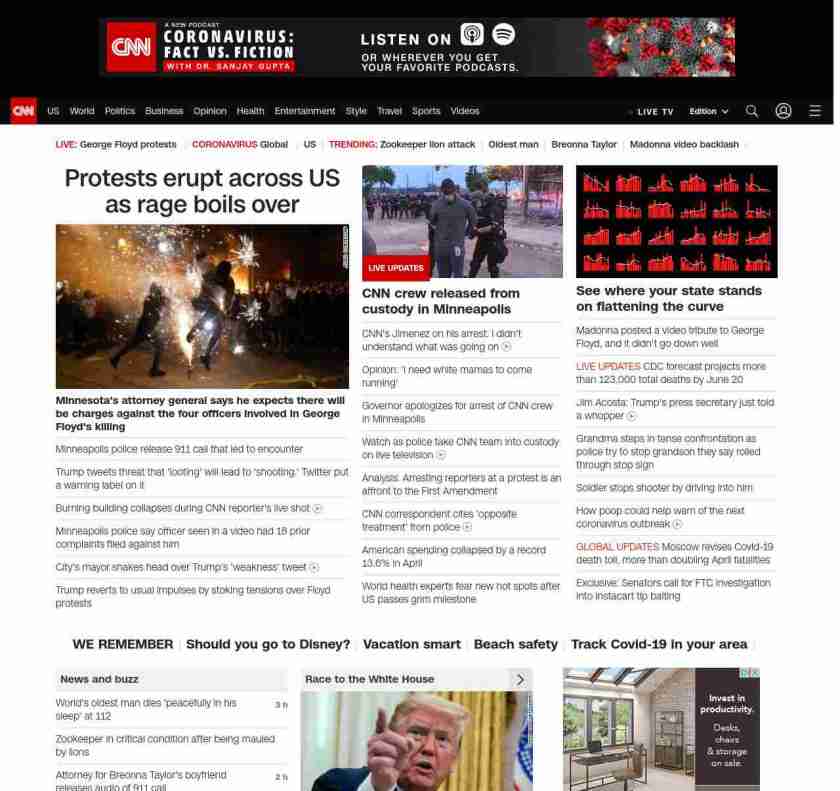840x791 pixels.
Task: Go to CNN home via logo
Action: click(x=24, y=111)
